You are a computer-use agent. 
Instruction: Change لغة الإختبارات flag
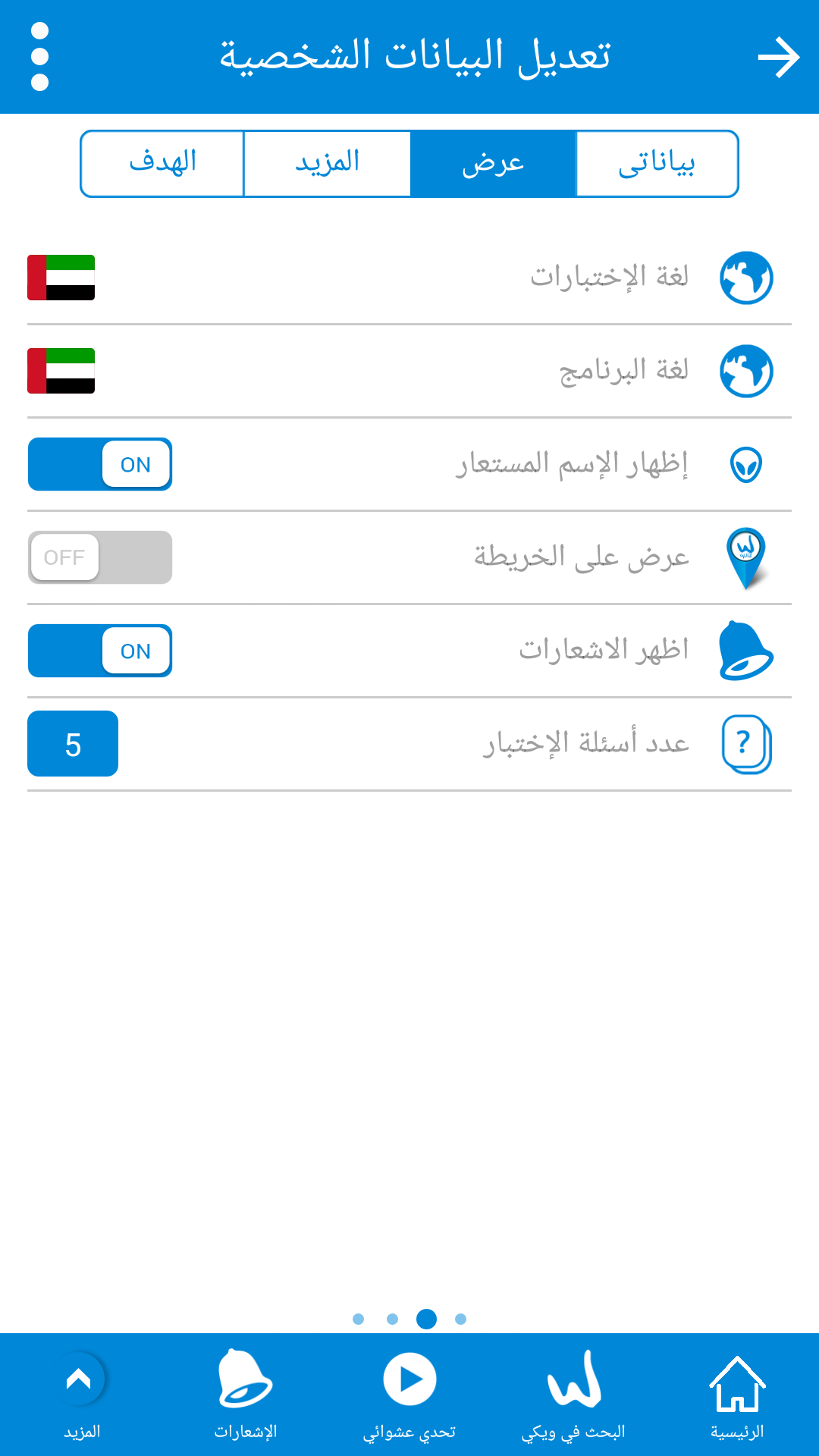[x=61, y=278]
